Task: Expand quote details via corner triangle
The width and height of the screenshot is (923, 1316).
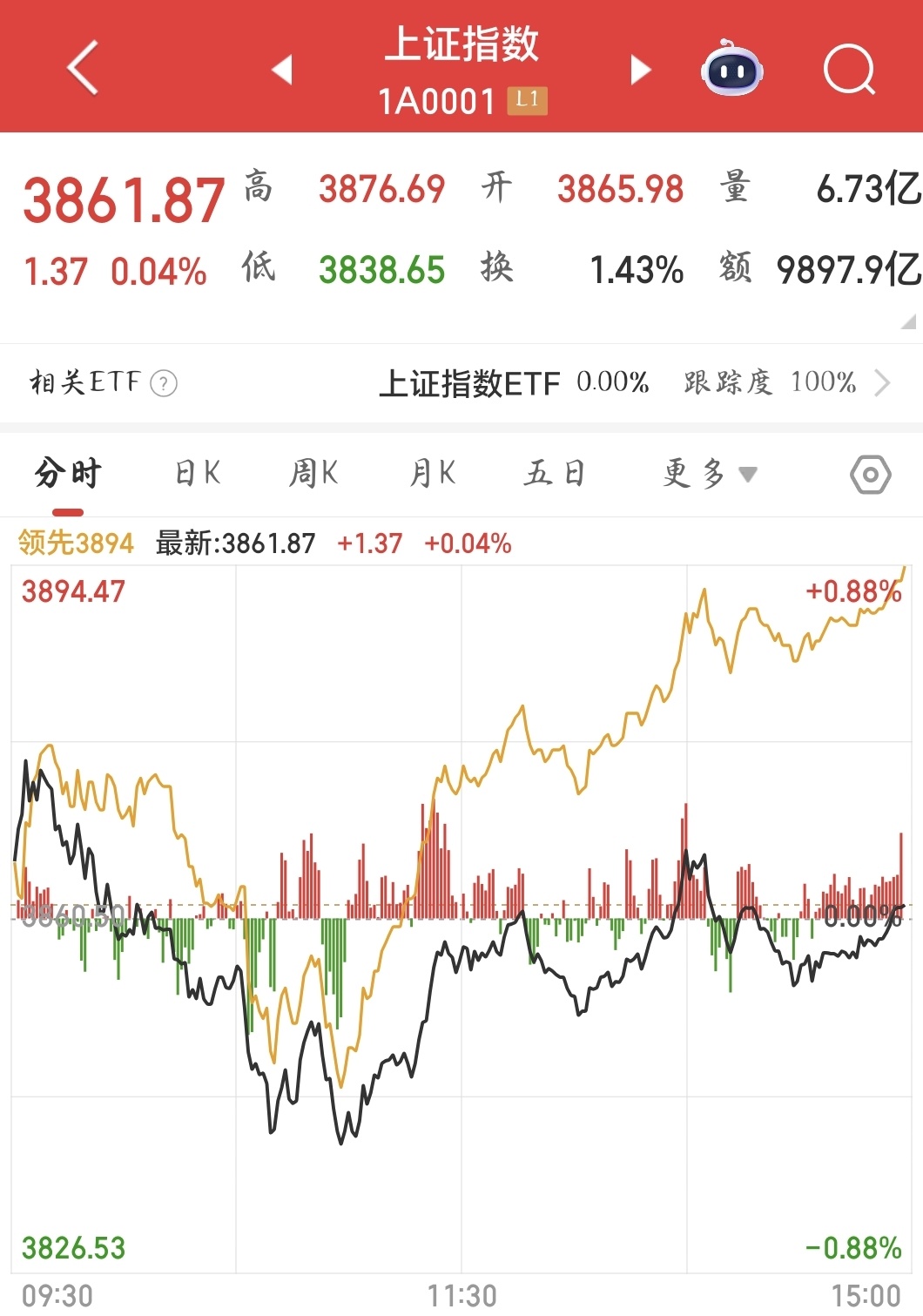Action: coord(909,321)
